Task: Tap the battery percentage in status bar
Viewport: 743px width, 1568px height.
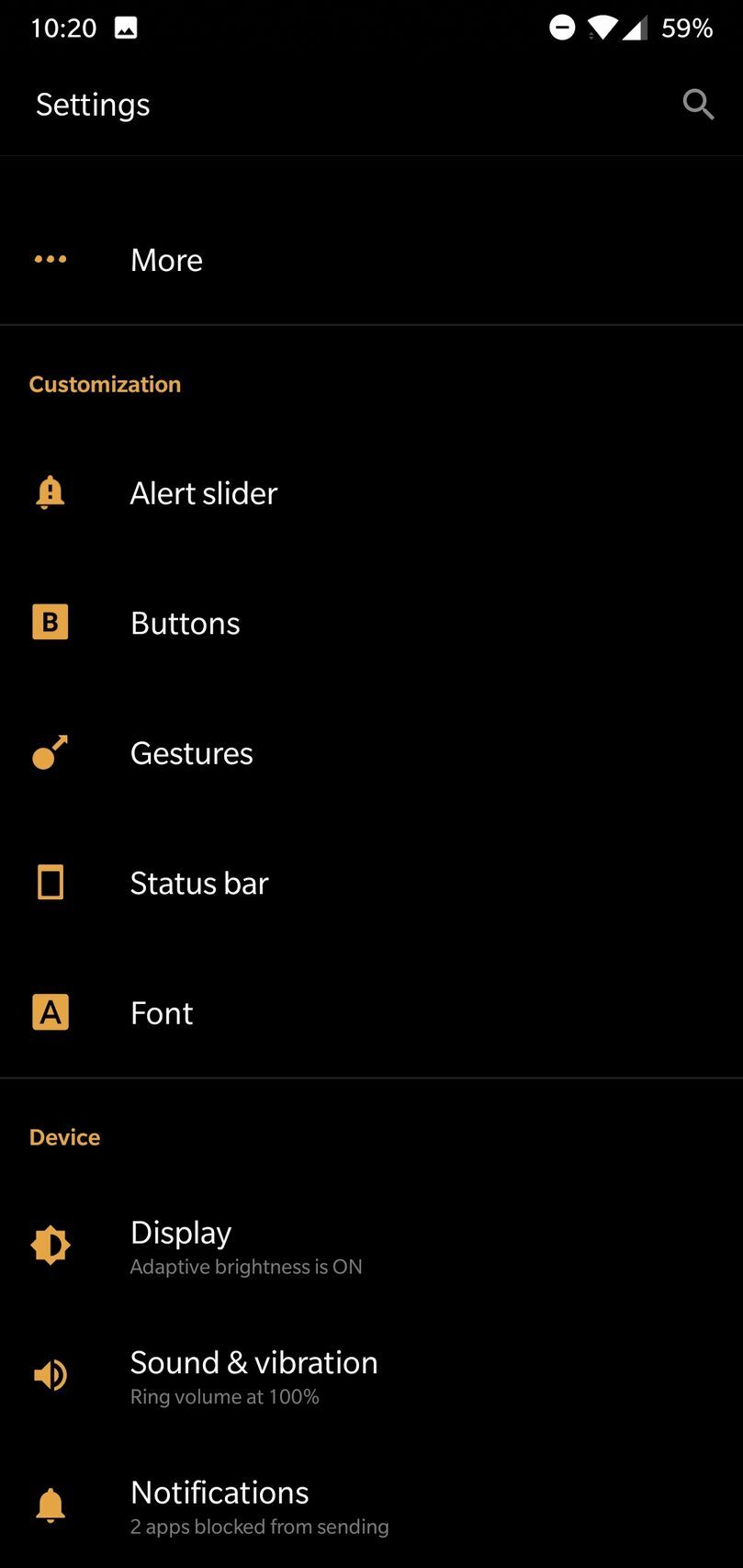Action: [687, 28]
